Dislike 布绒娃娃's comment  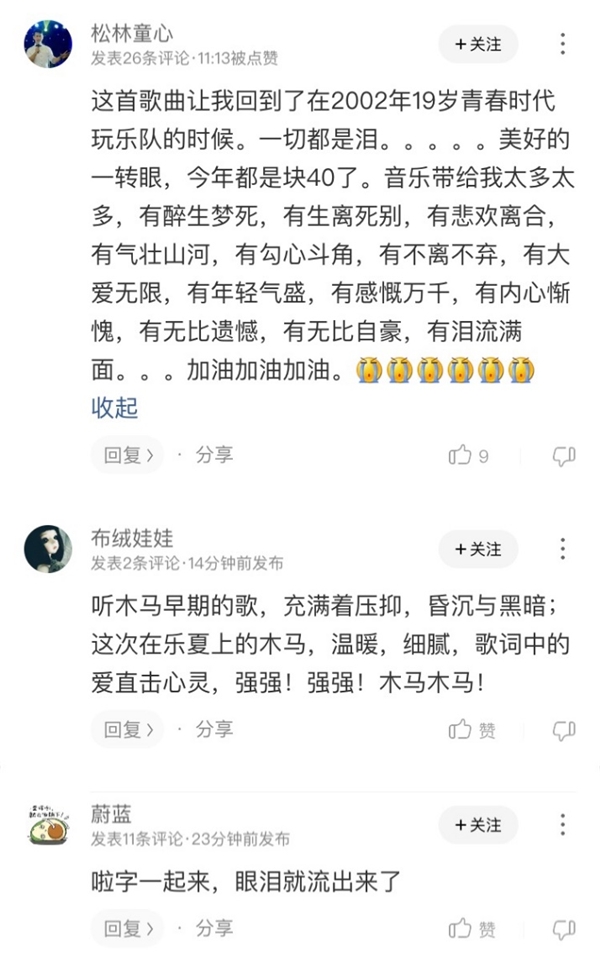point(564,730)
